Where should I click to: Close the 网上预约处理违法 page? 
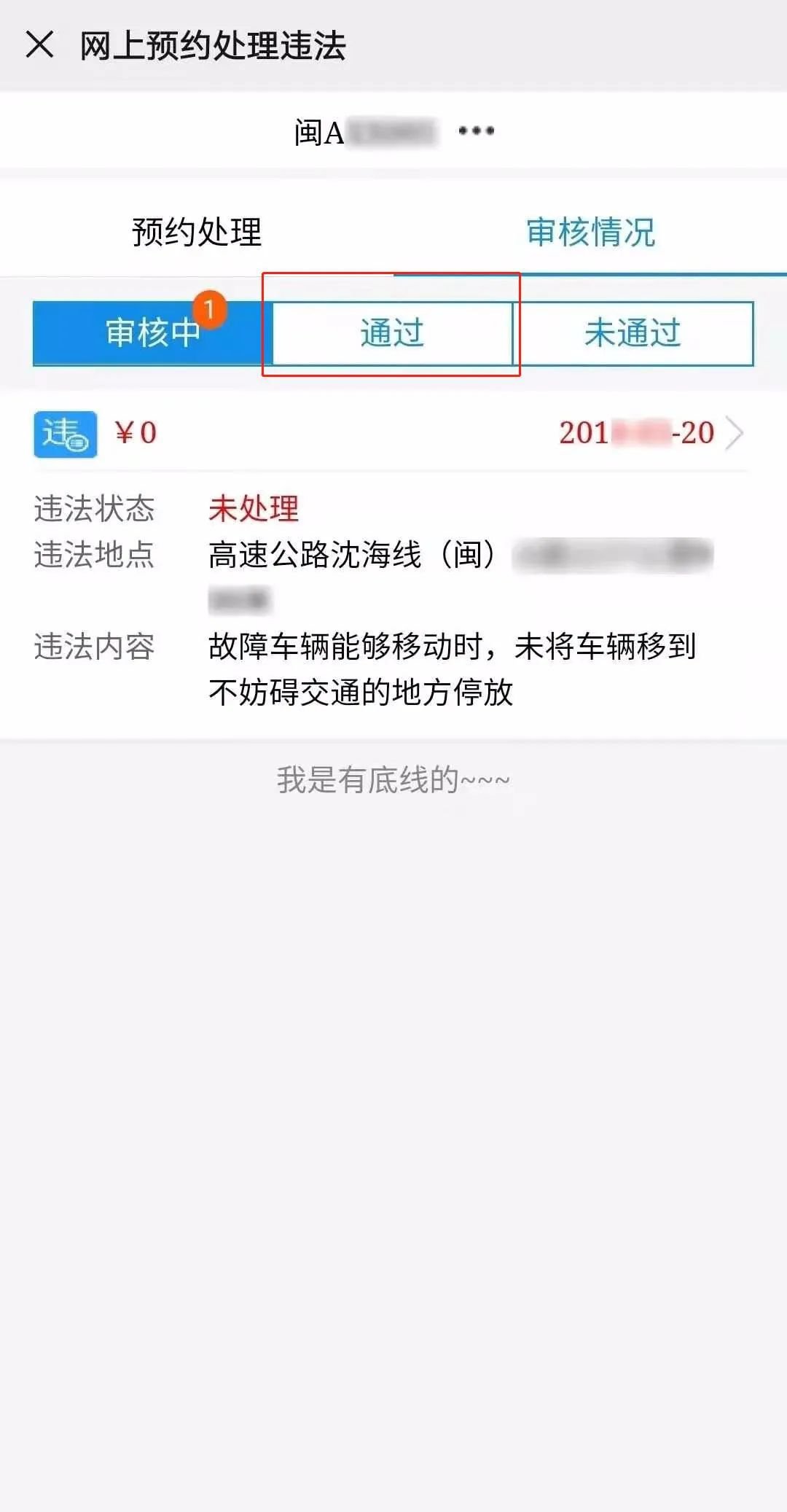(x=39, y=44)
